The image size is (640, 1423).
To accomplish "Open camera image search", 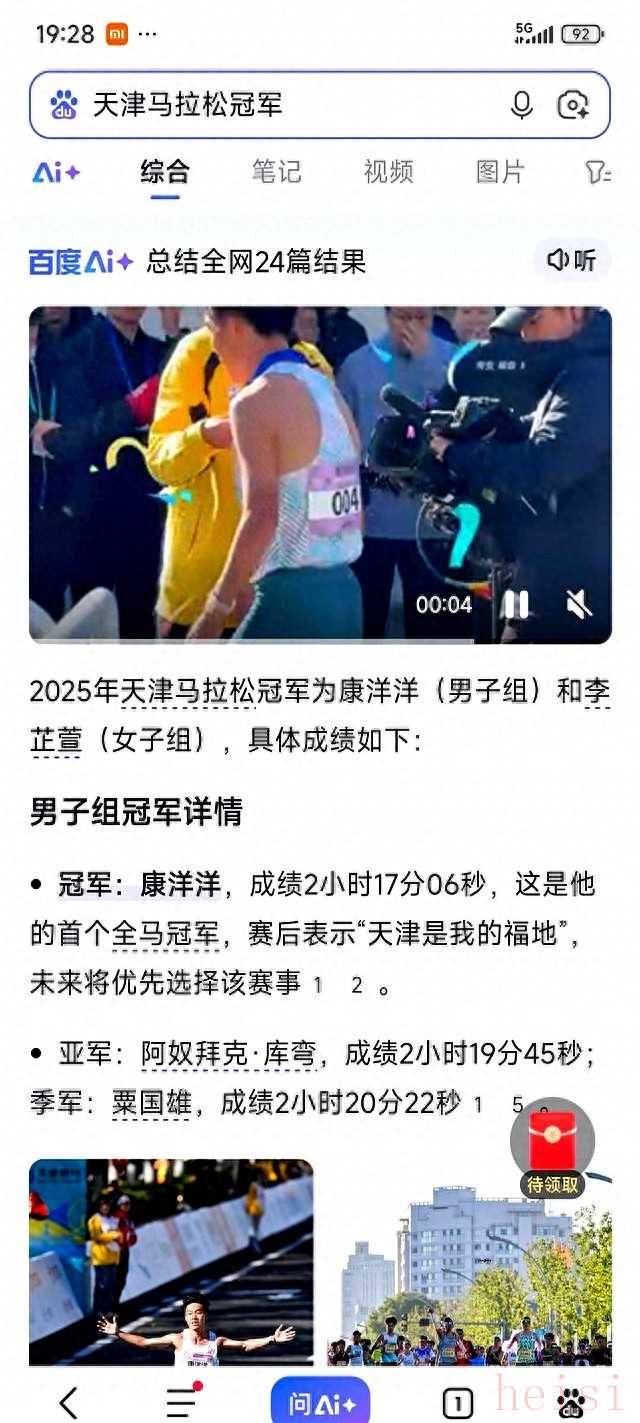I will [x=574, y=104].
